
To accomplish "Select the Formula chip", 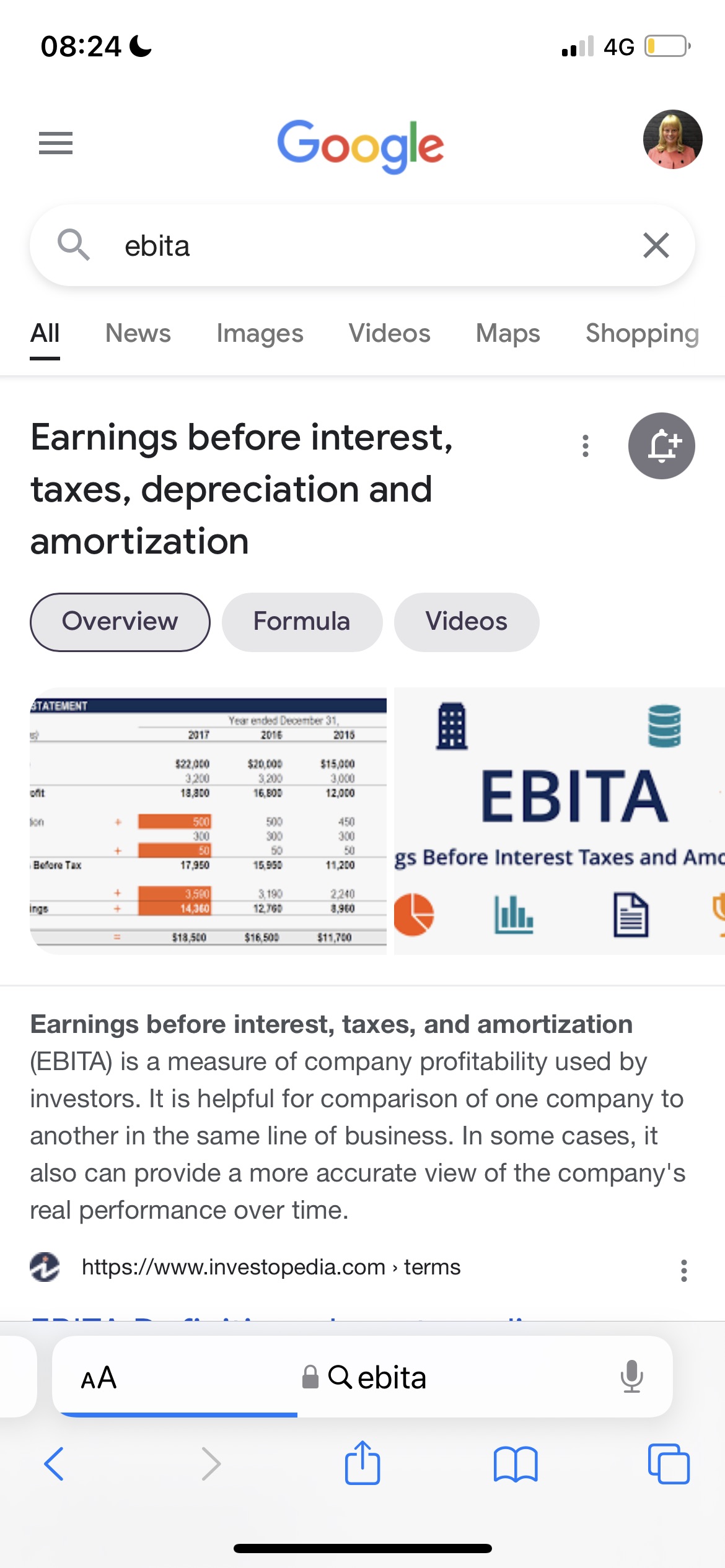I will (x=302, y=622).
